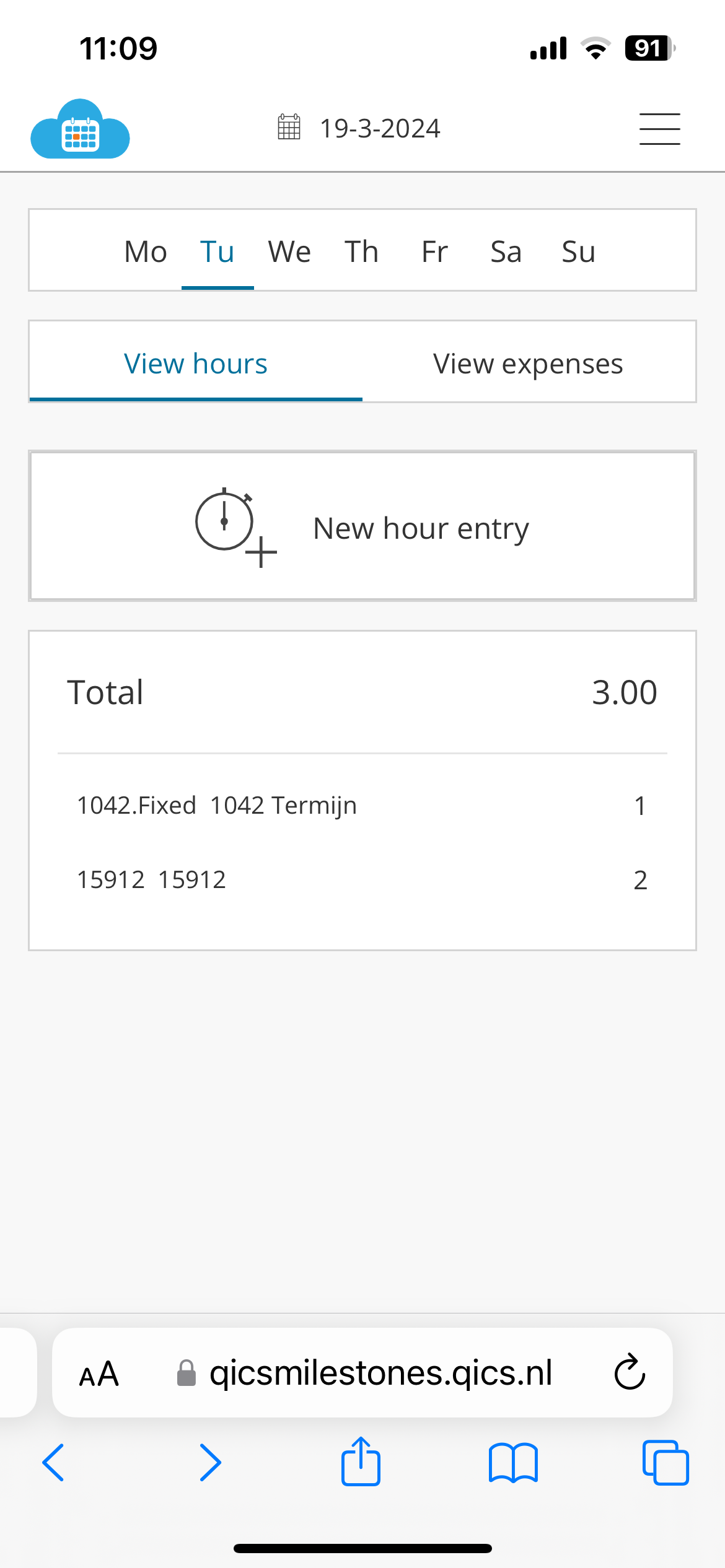Tap the cloud calendar home icon
This screenshot has height=1568, width=725.
click(80, 129)
